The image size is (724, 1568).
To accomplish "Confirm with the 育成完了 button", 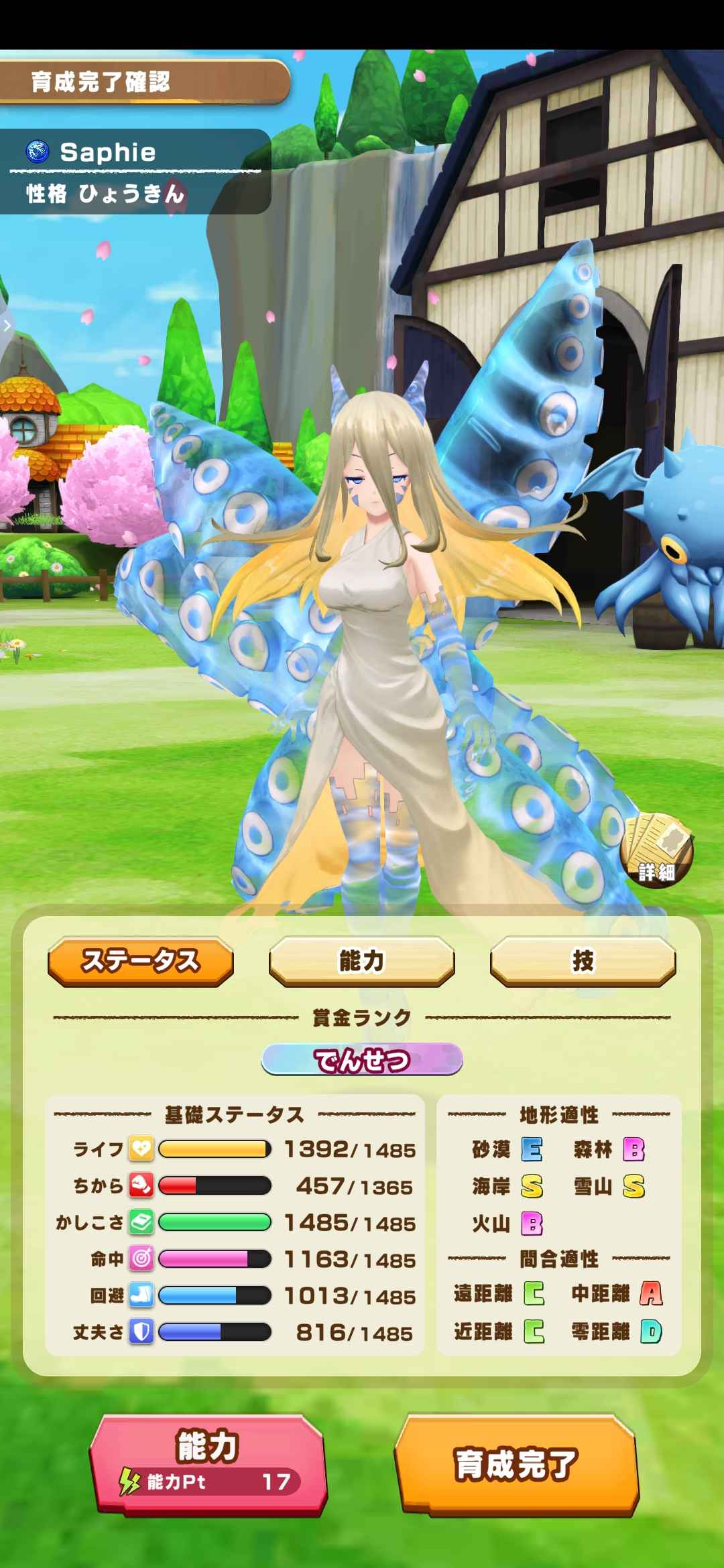I will [516, 1464].
